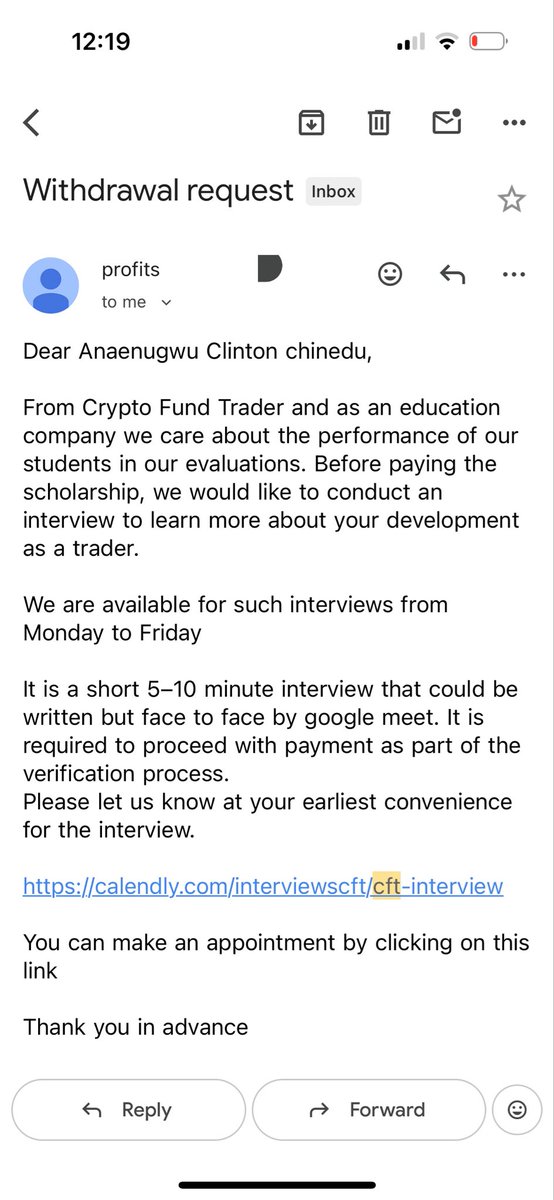Open the emoji reaction button at the bottom
Viewport: 554px width, 1200px height.
tap(517, 1109)
